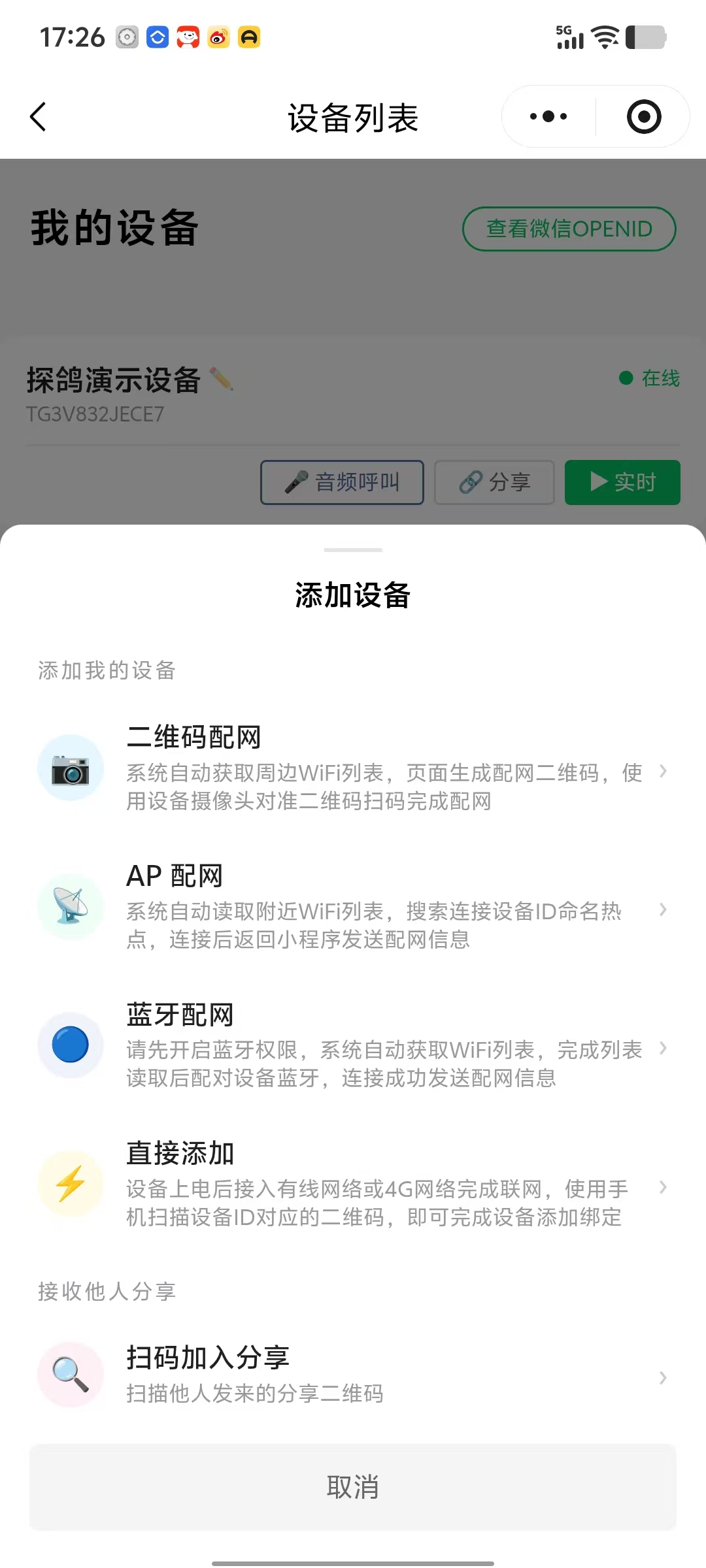Open 蓝牙配网 setup
Screen dimensions: 706x1568
353,1045
